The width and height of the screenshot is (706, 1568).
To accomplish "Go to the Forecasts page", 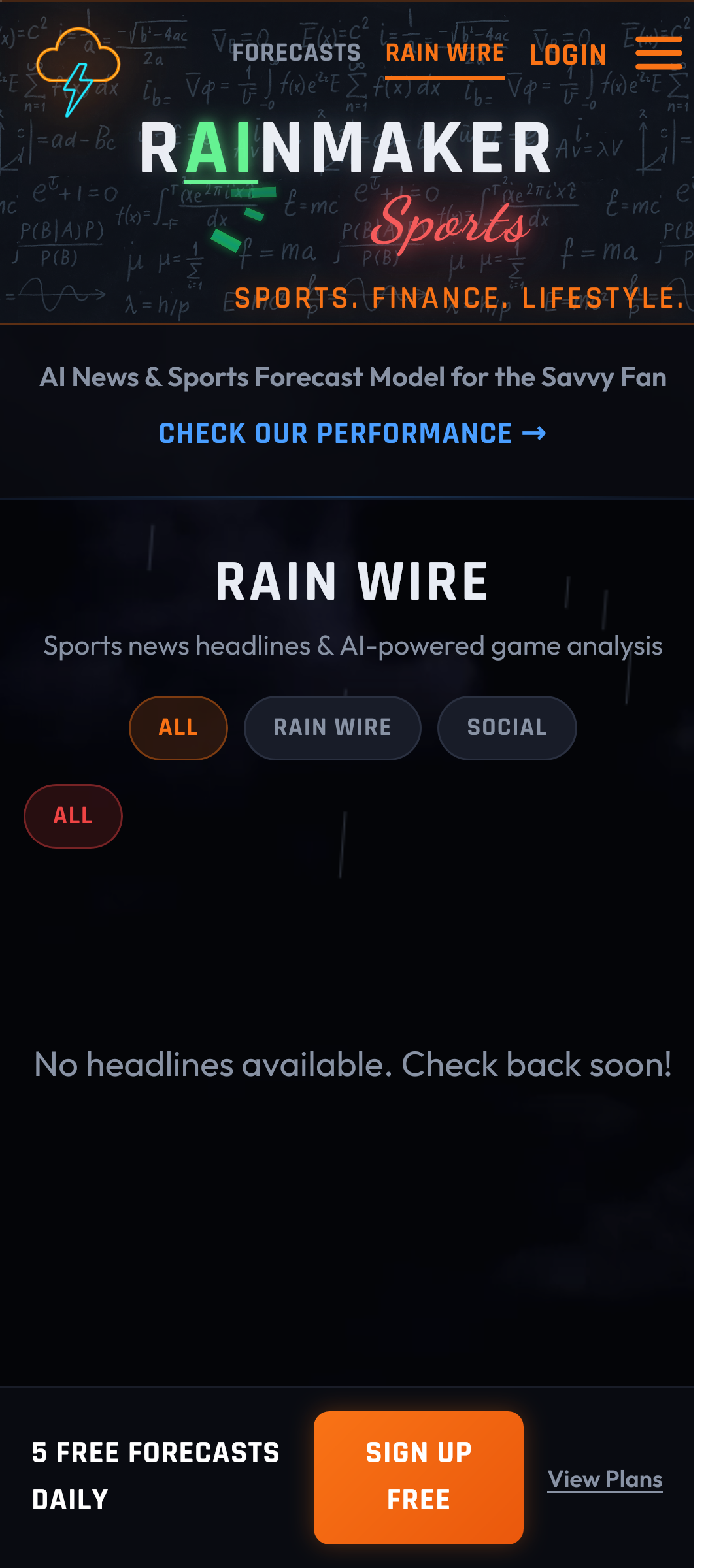I will 296,53.
